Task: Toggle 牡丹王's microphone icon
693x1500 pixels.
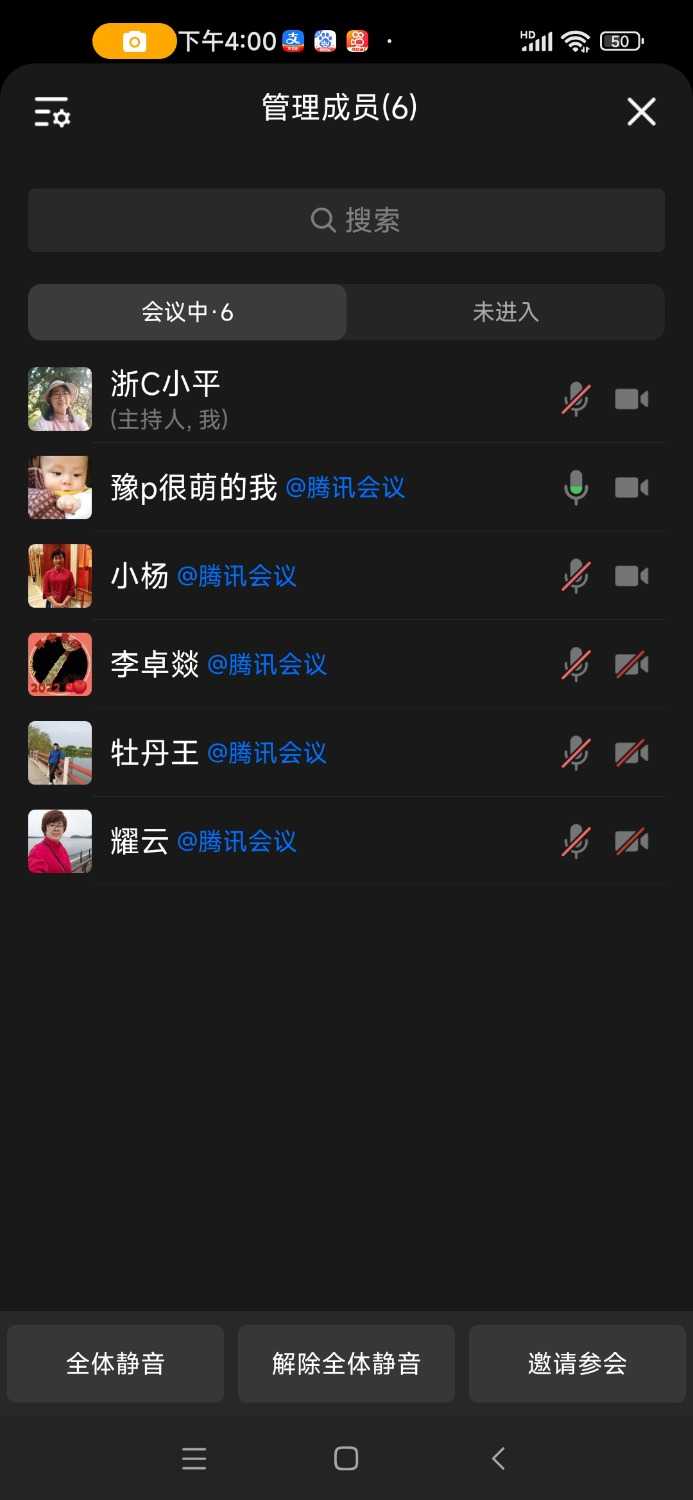Action: (576, 752)
